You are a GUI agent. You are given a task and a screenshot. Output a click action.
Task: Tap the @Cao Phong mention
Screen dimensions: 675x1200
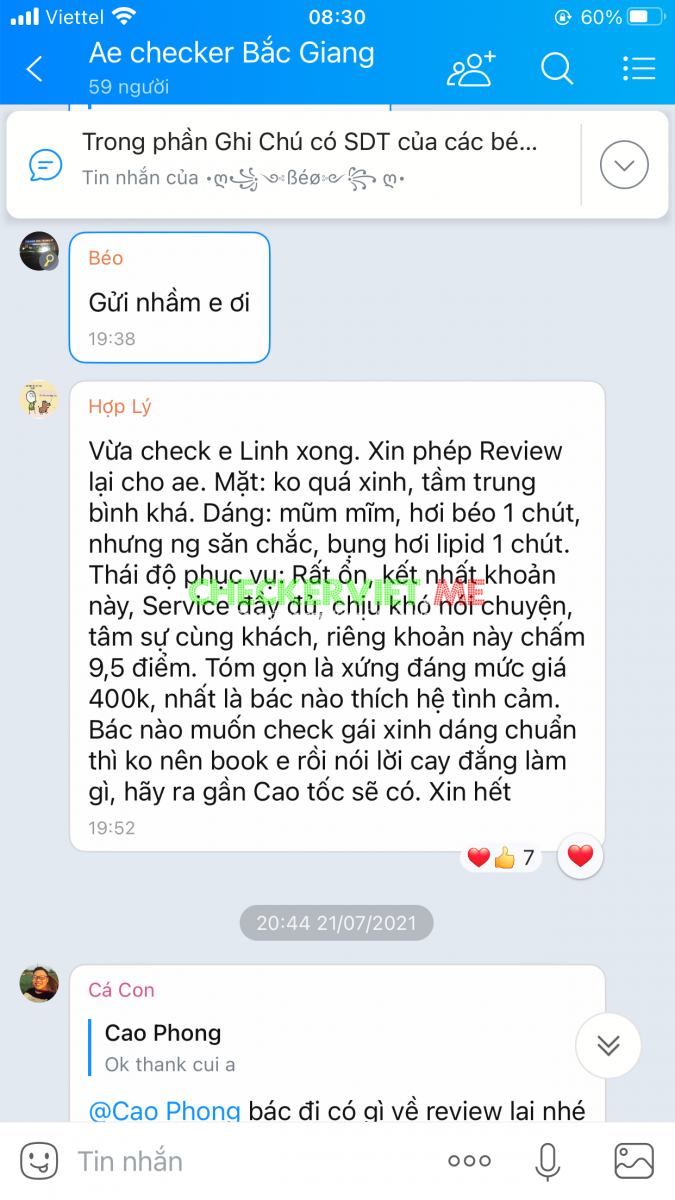tap(165, 1111)
